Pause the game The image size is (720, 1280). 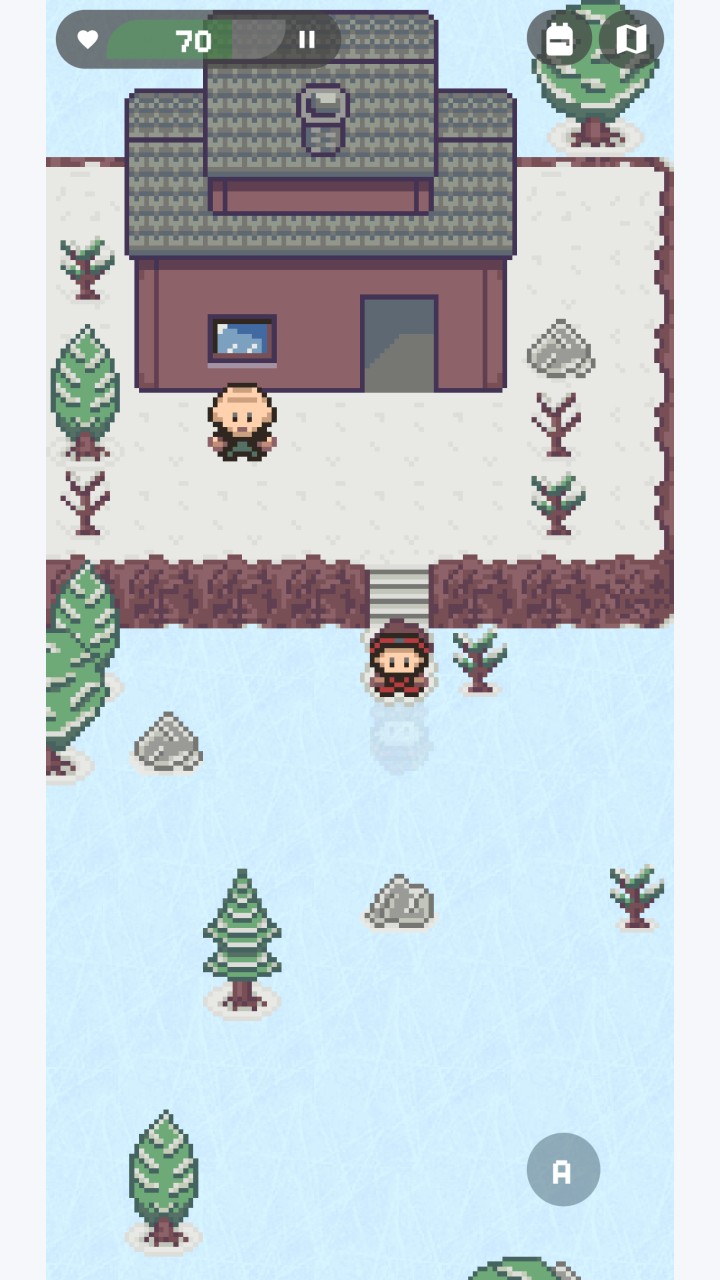(307, 40)
